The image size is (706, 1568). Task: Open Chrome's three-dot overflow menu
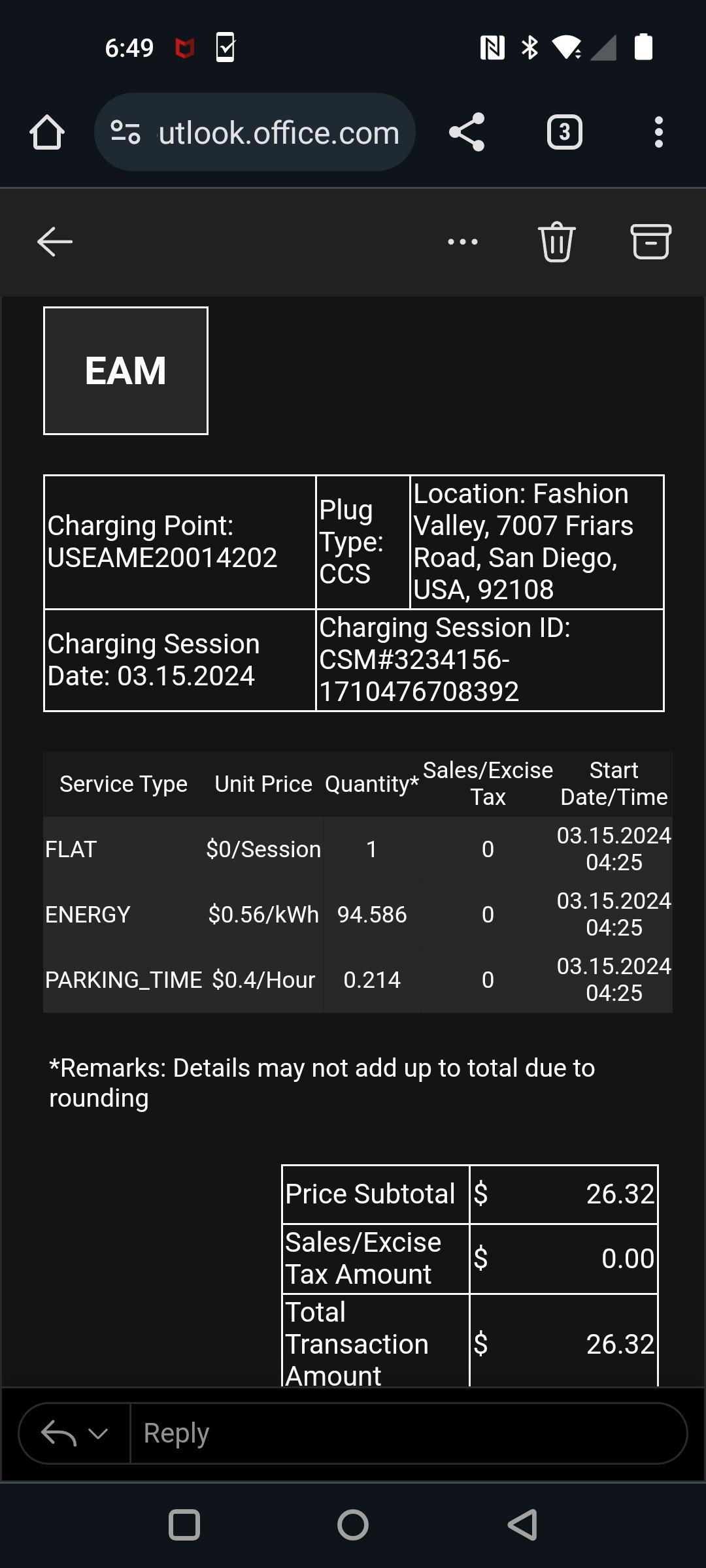point(660,132)
